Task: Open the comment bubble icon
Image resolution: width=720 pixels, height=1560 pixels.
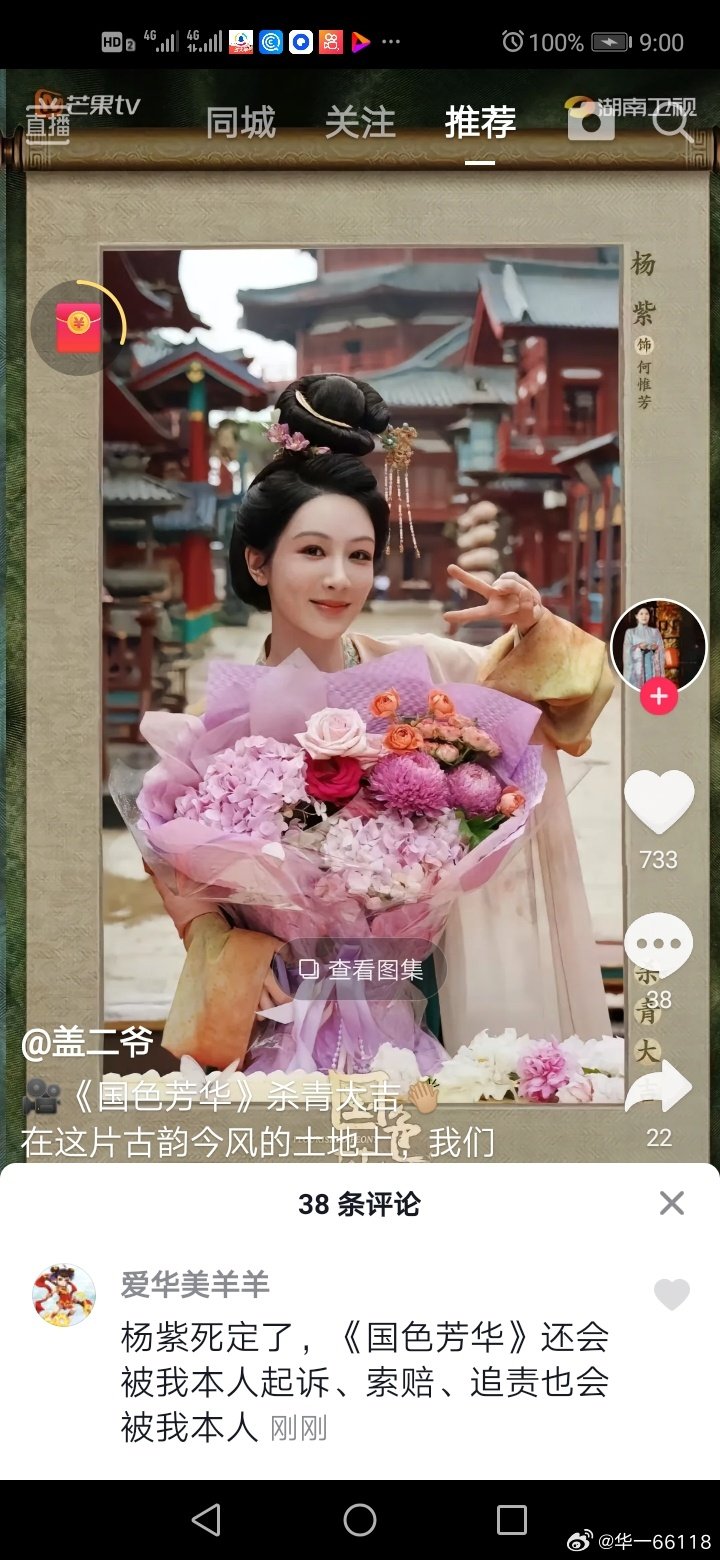Action: 658,945
